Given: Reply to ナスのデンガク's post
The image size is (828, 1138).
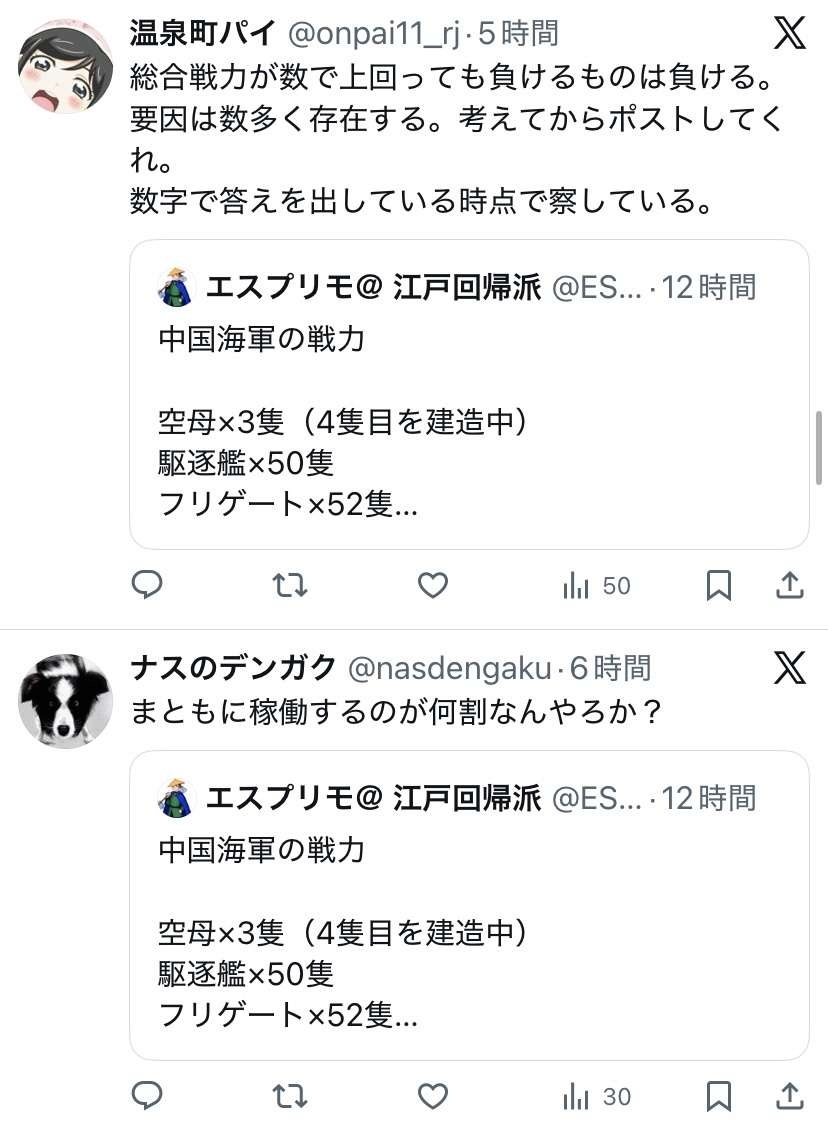Looking at the screenshot, I should [147, 1097].
